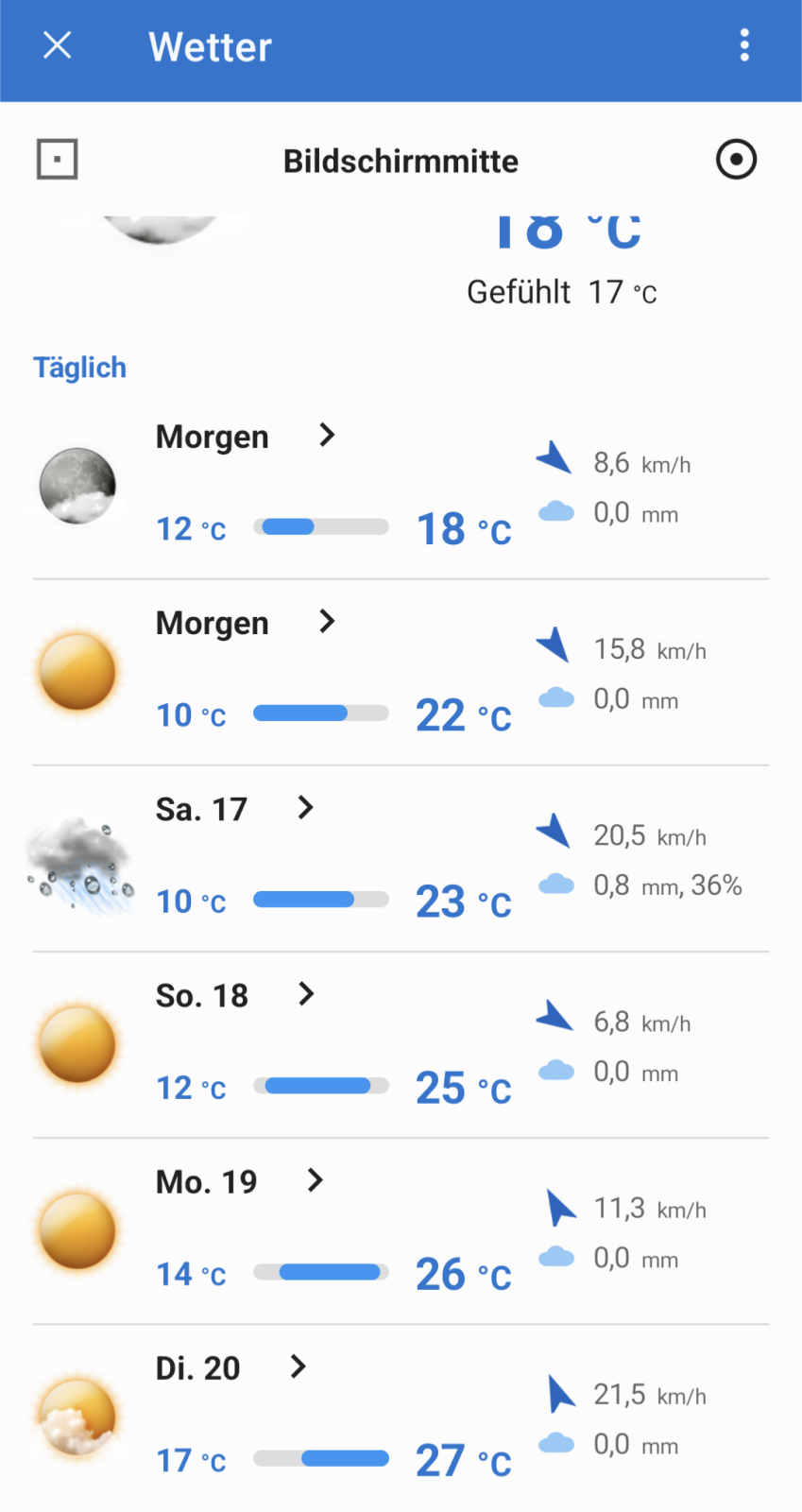
Task: Expand the Sa. 17 daily forecast
Action: point(304,808)
